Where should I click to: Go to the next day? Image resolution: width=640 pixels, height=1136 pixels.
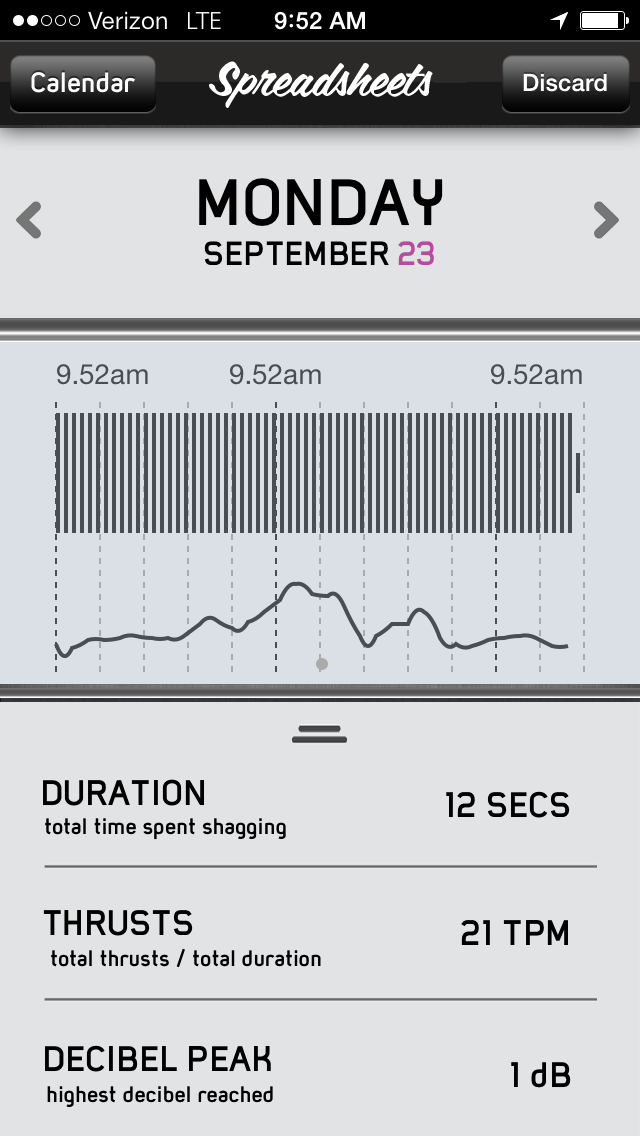pos(605,220)
